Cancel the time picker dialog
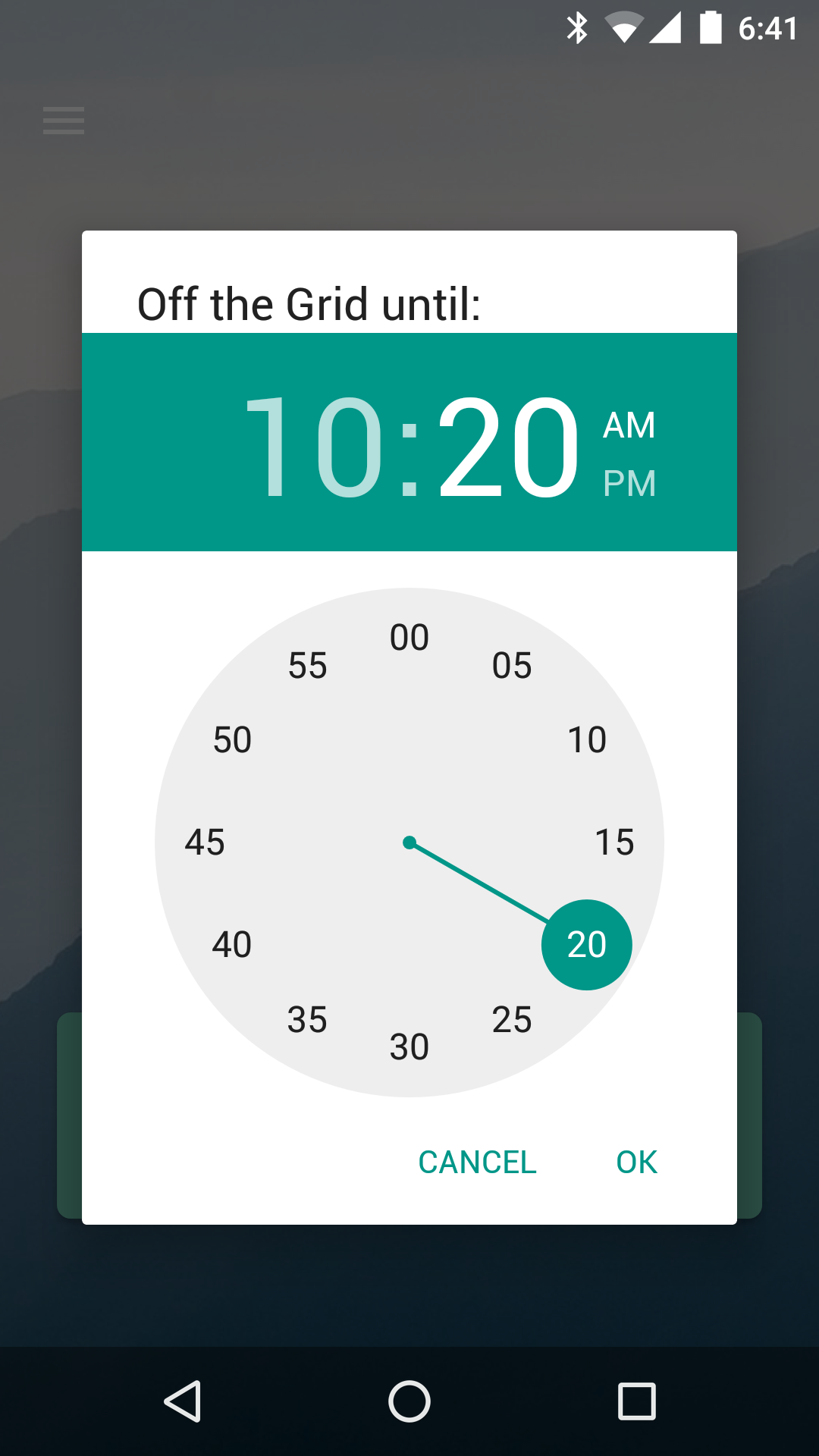Viewport: 819px width, 1456px height. pos(477,1162)
